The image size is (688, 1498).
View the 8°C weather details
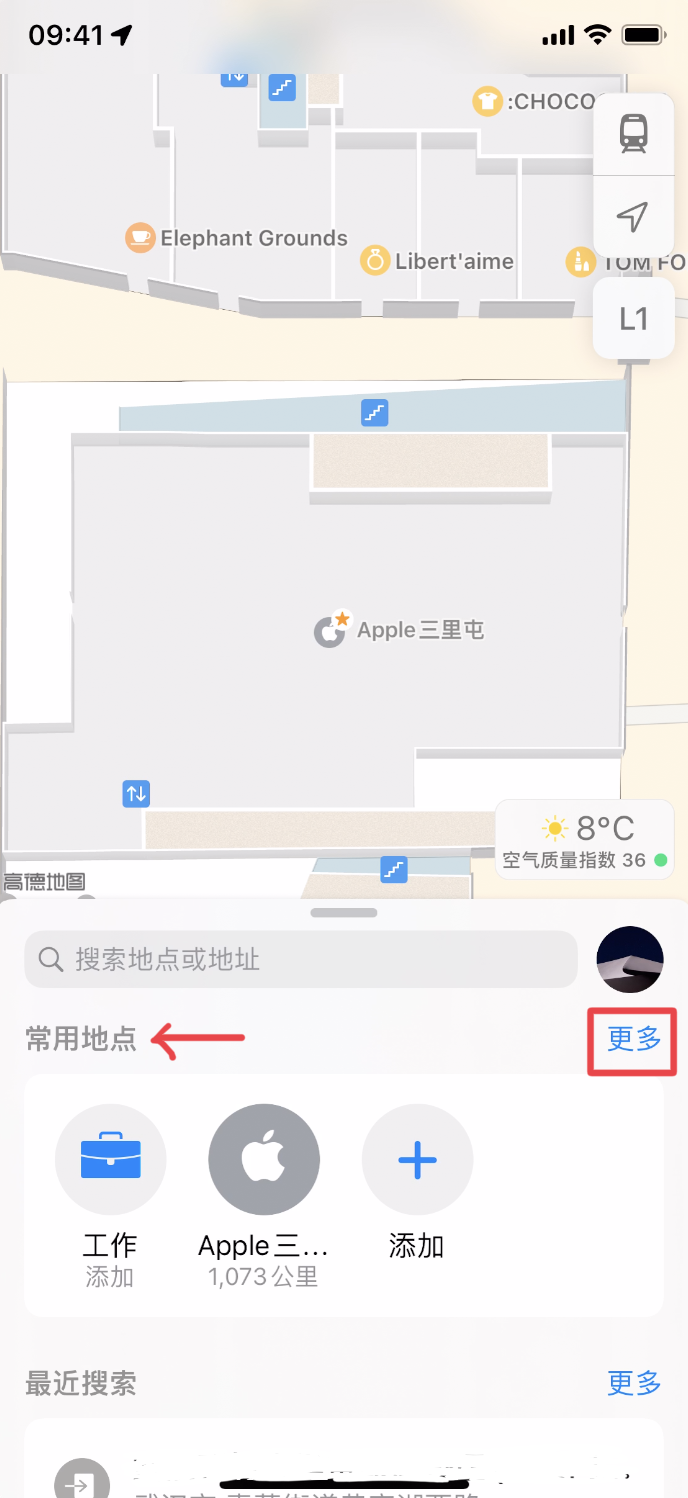click(585, 840)
